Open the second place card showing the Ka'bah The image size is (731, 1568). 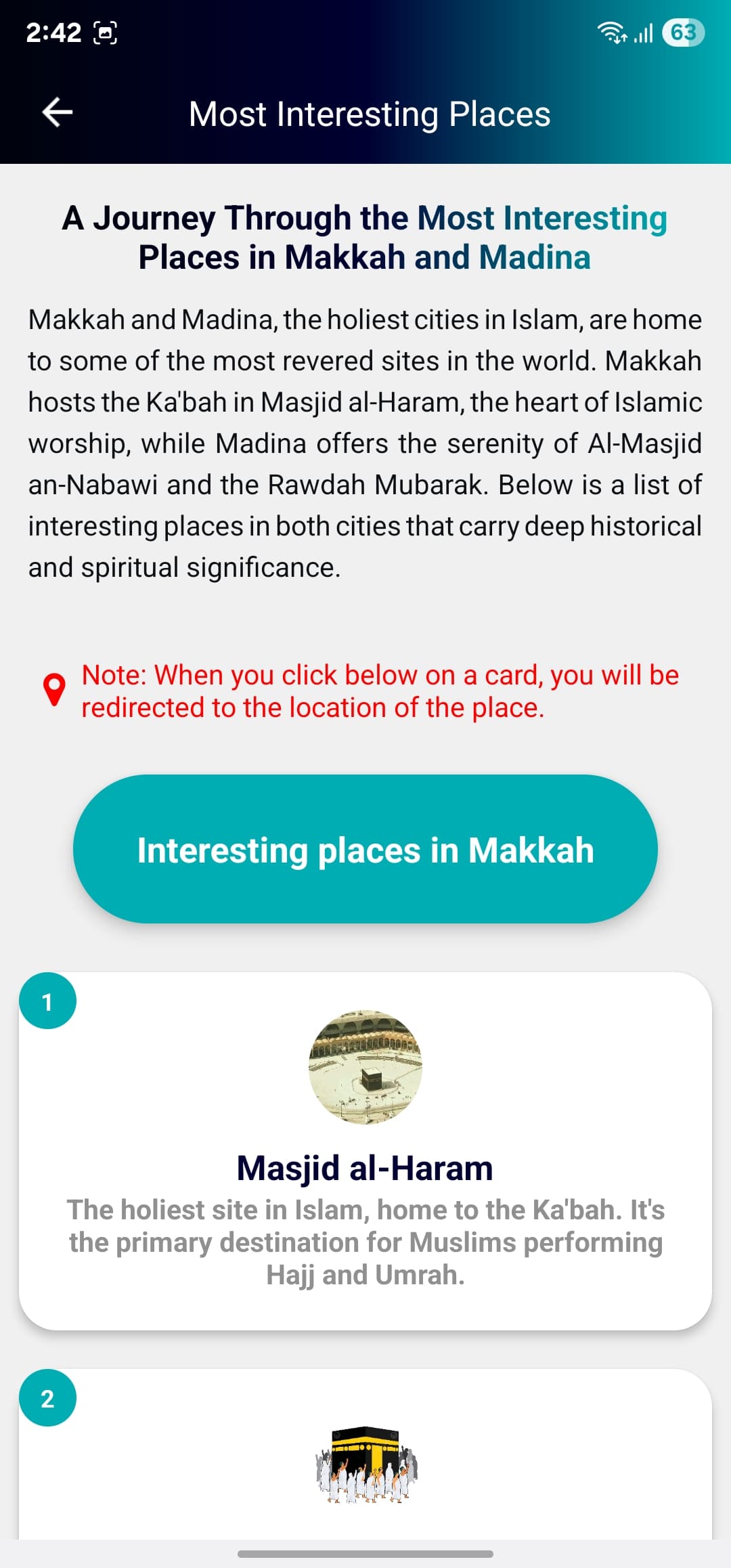pos(365,1456)
